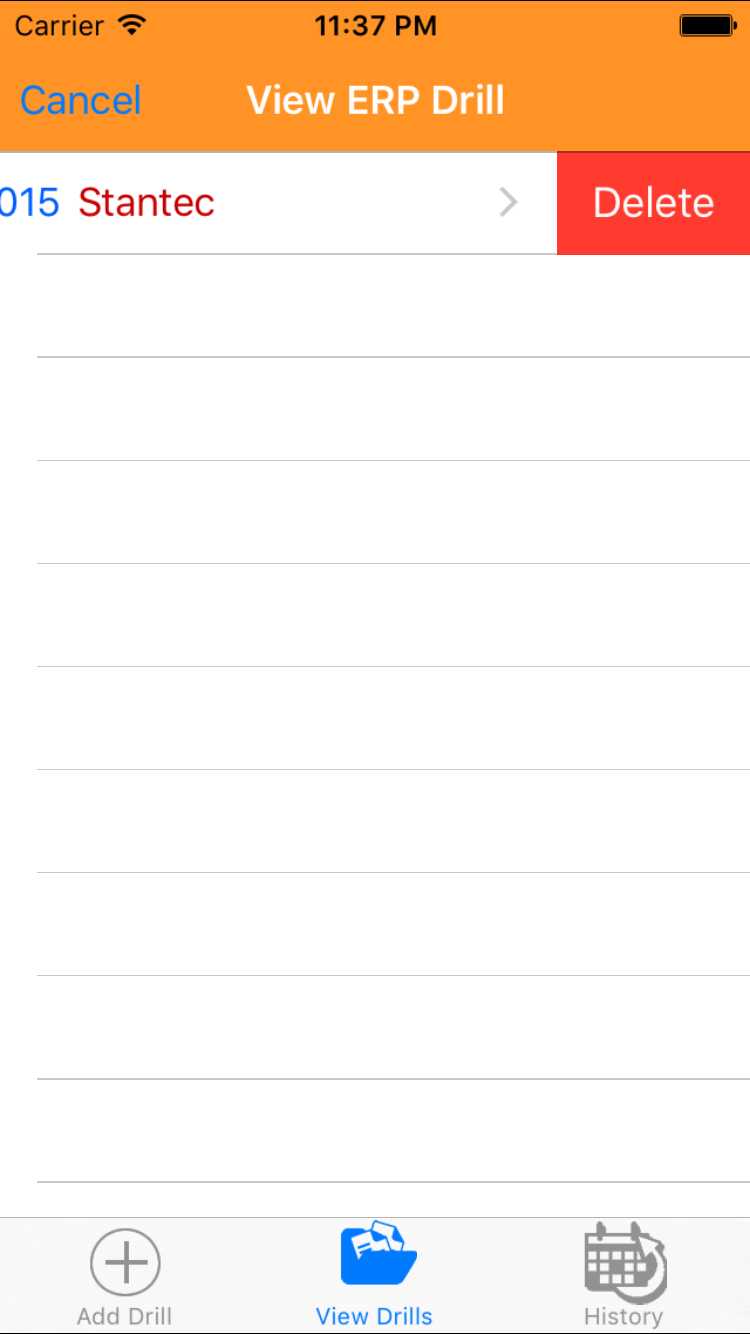Image resolution: width=750 pixels, height=1334 pixels.
Task: Open the Stantec drill row
Action: click(270, 203)
